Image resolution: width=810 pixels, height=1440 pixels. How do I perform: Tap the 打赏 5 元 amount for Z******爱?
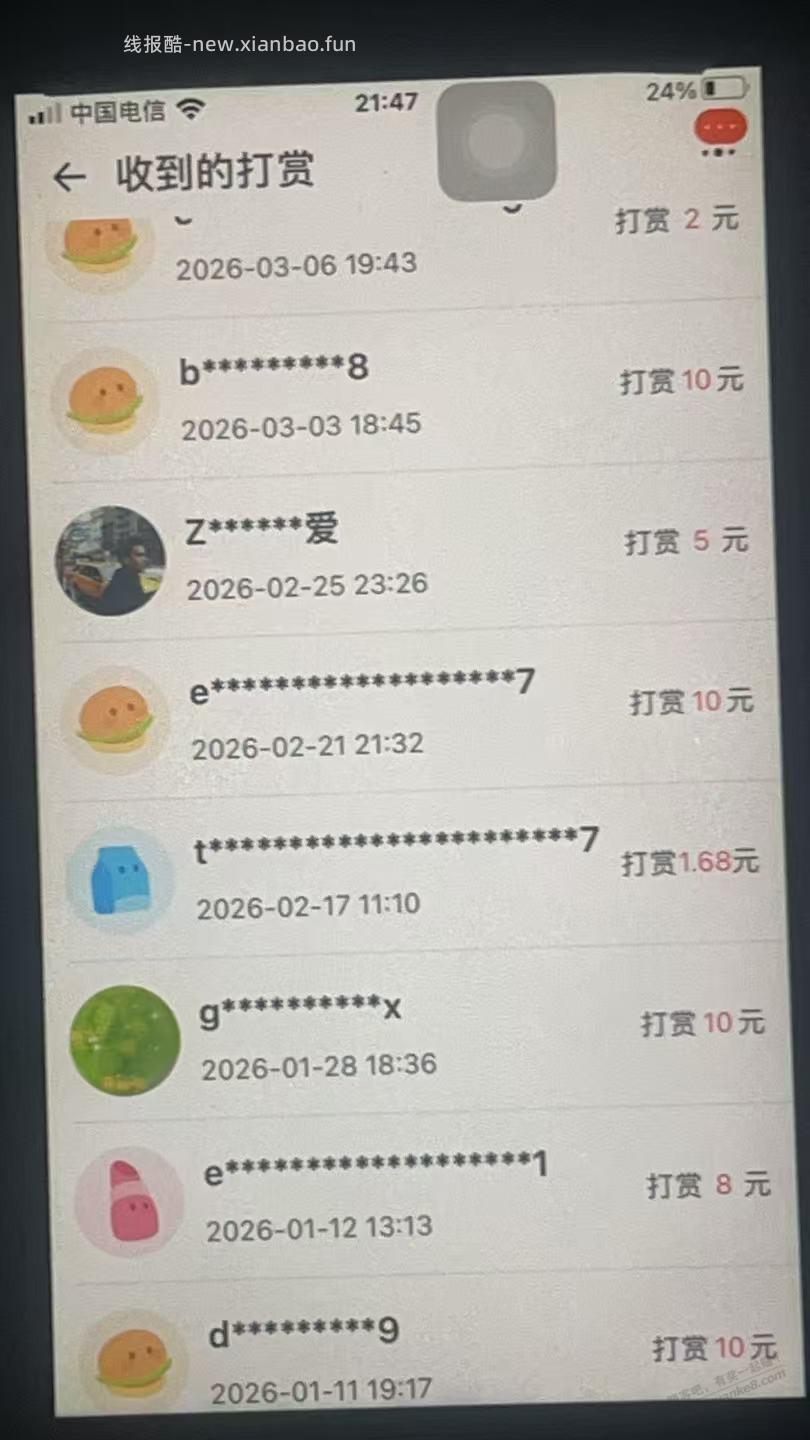point(688,541)
